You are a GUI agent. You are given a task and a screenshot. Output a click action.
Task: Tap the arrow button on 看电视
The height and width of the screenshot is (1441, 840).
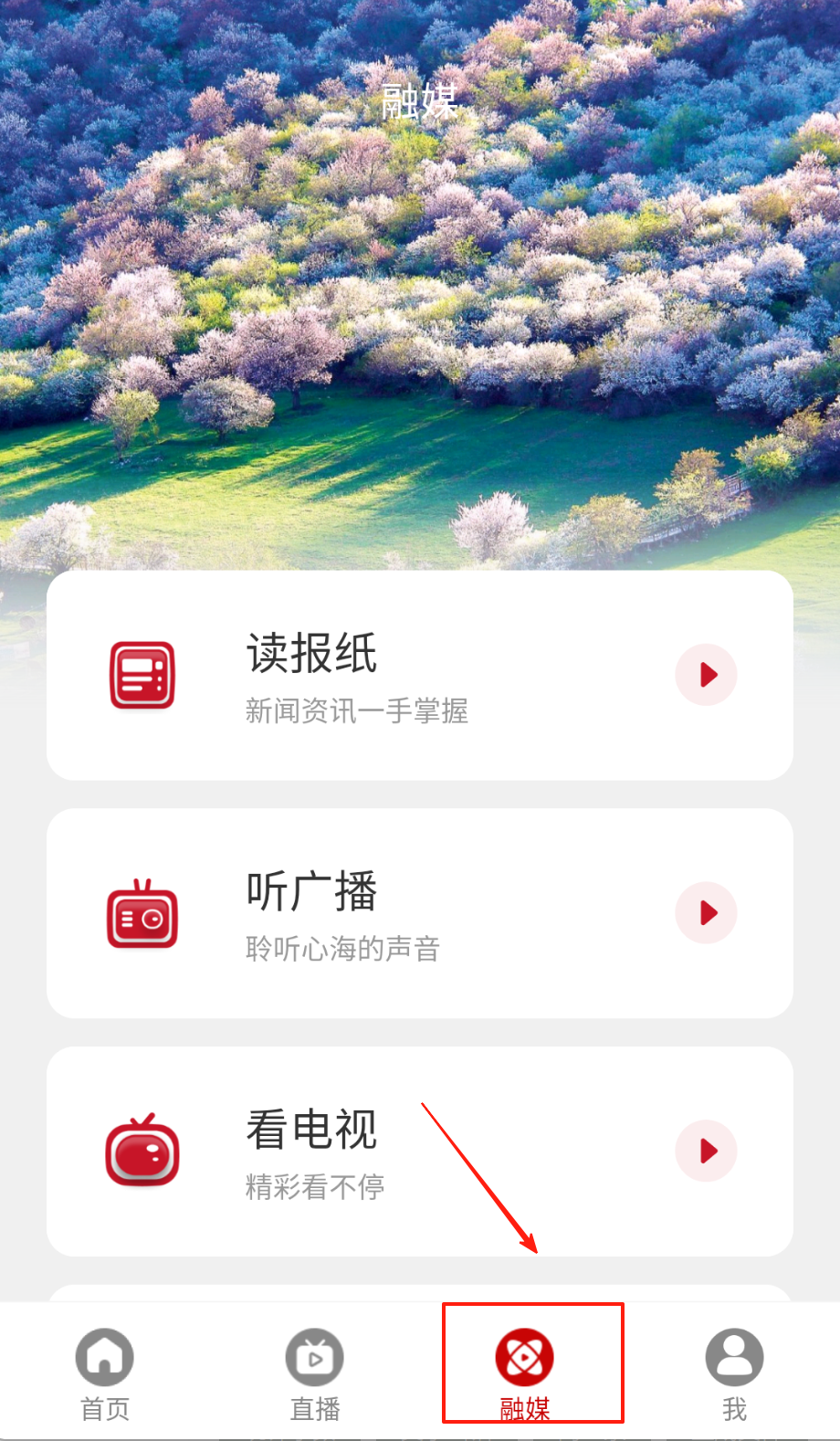(x=706, y=1151)
